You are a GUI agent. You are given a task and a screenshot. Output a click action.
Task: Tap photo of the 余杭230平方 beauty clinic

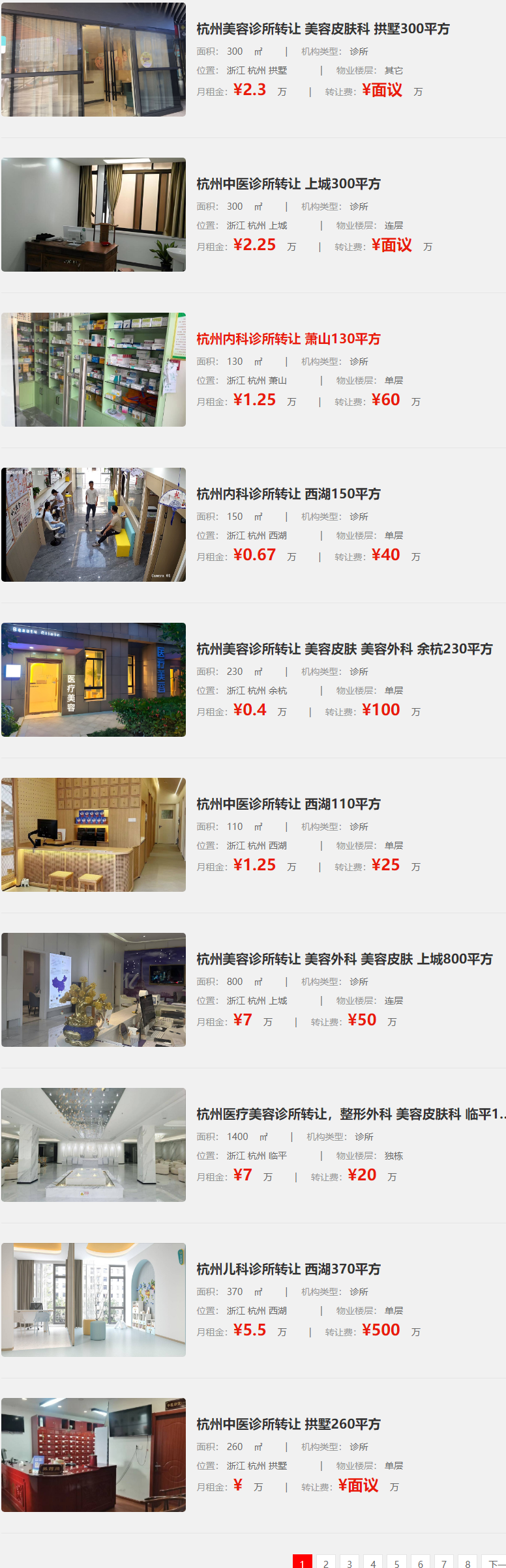93,679
